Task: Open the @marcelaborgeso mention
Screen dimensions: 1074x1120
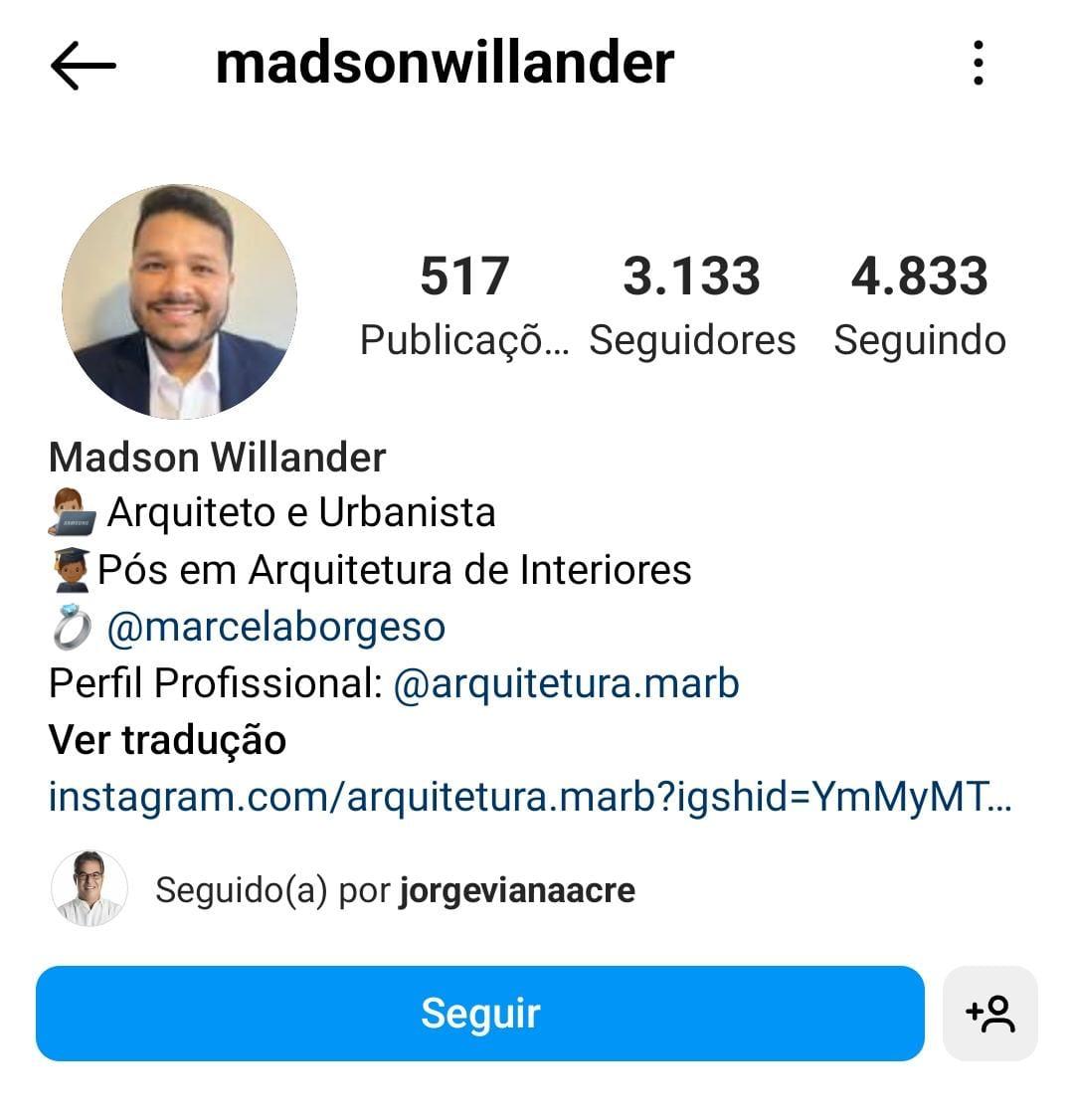Action: (275, 627)
